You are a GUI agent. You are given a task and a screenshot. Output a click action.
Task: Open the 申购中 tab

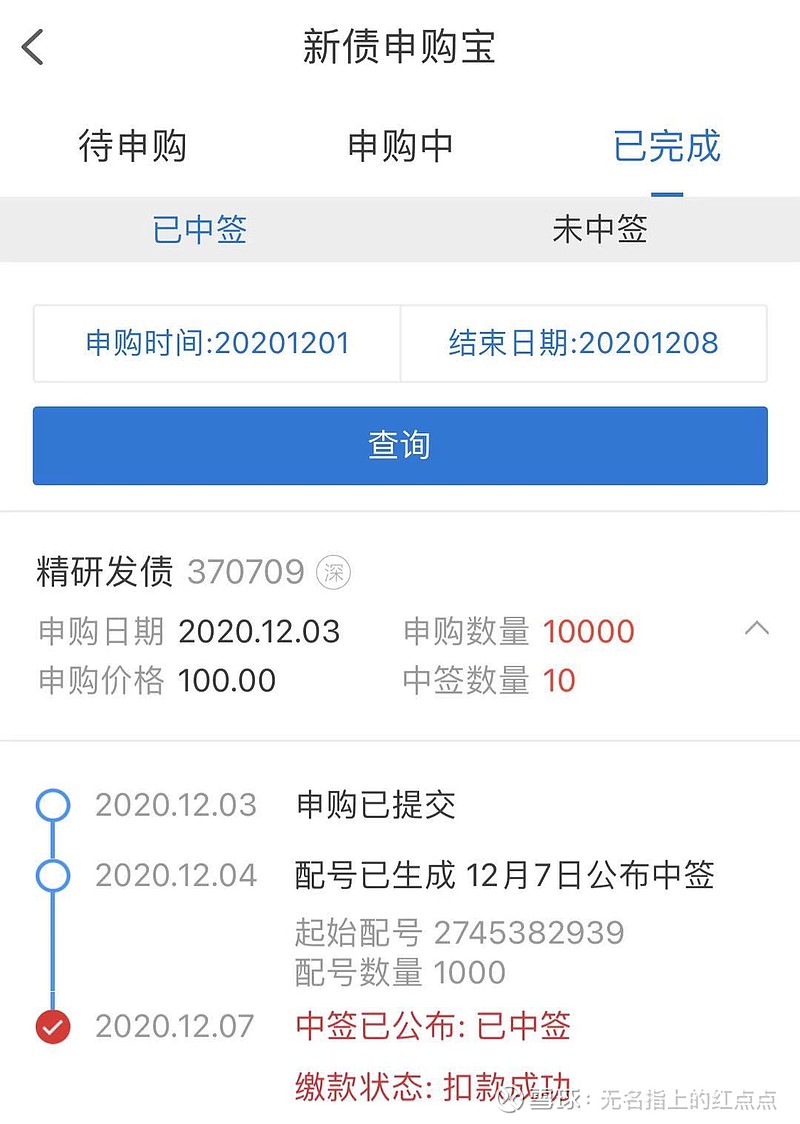pyautogui.click(x=400, y=146)
